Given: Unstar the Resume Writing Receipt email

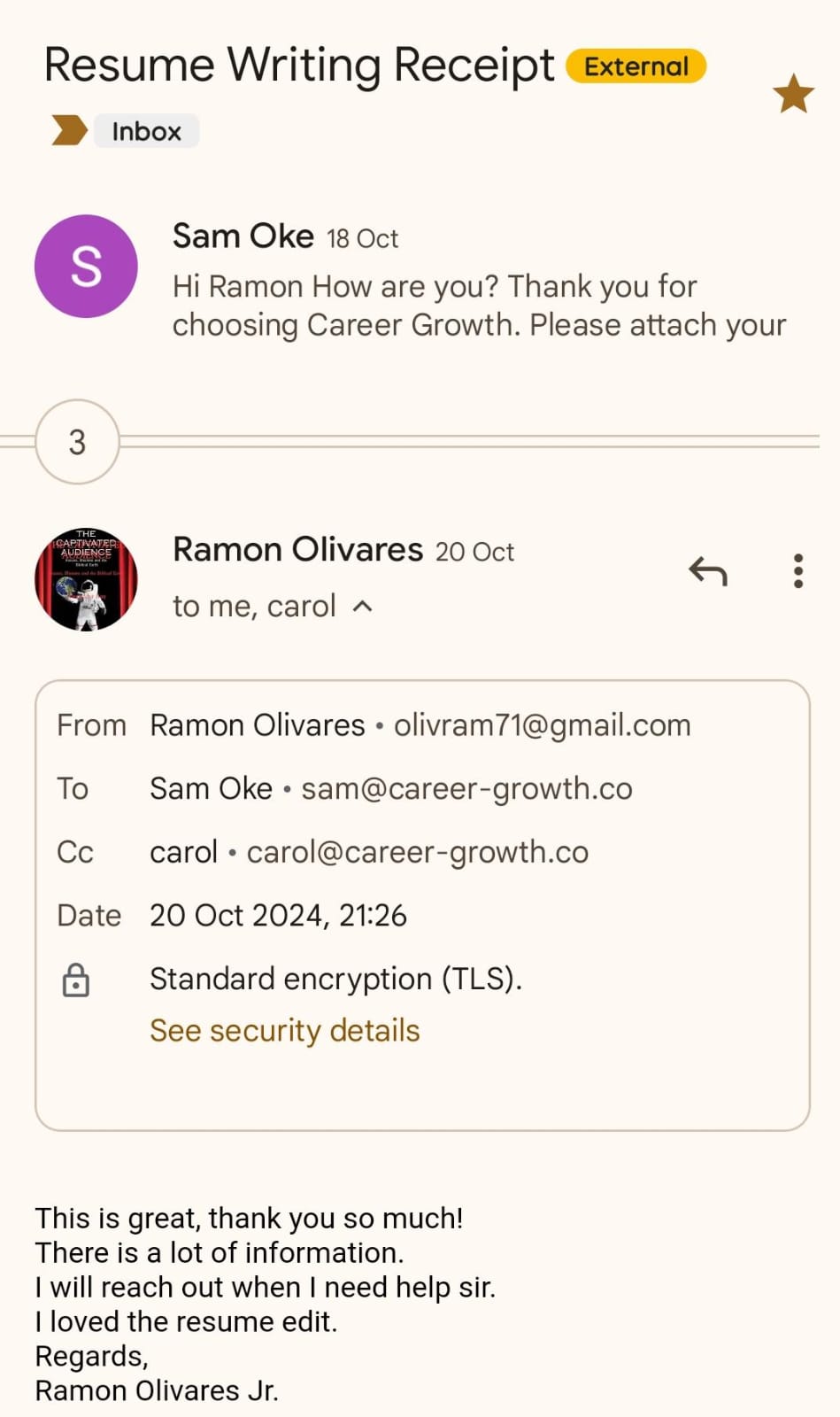Looking at the screenshot, I should 792,94.
